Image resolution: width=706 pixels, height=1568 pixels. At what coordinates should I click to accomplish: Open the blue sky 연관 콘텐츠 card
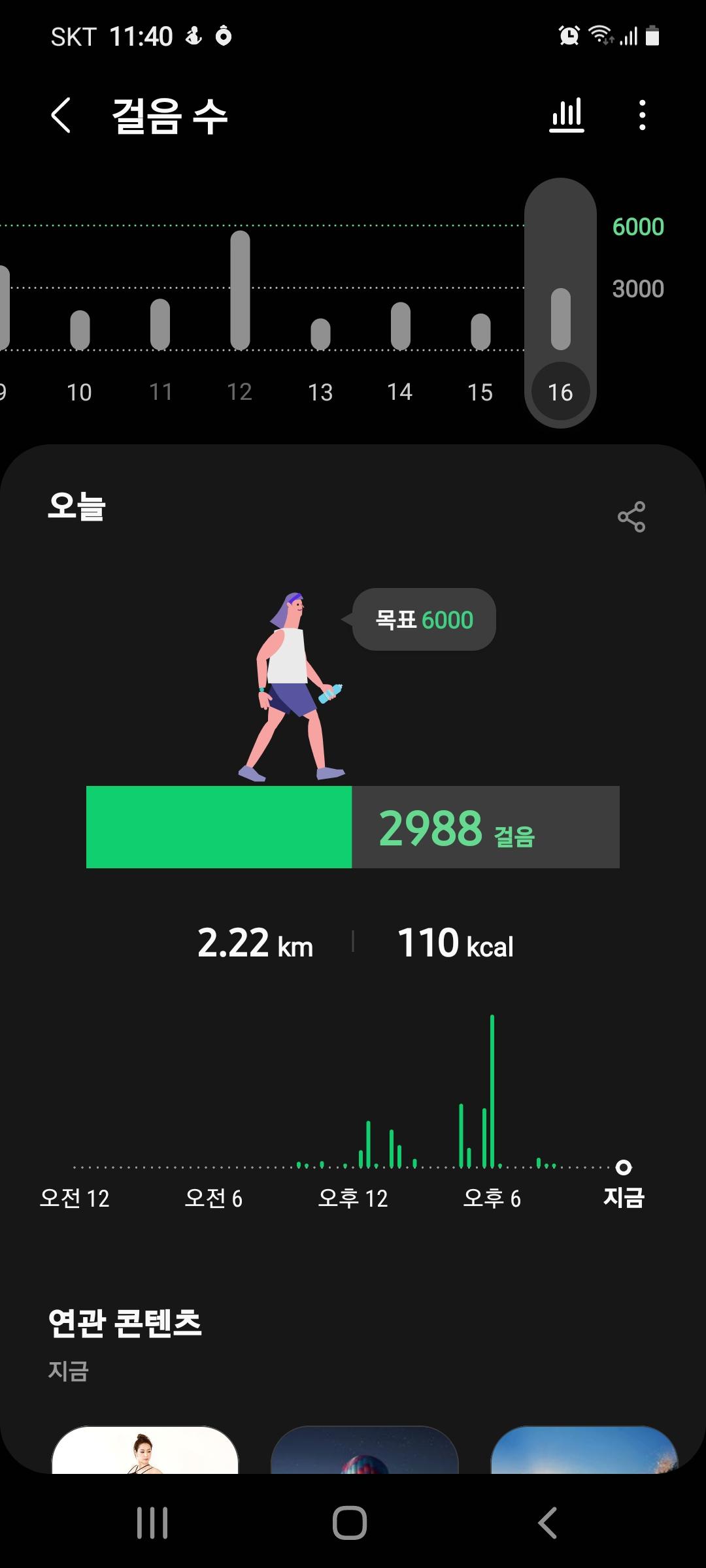click(x=584, y=1450)
